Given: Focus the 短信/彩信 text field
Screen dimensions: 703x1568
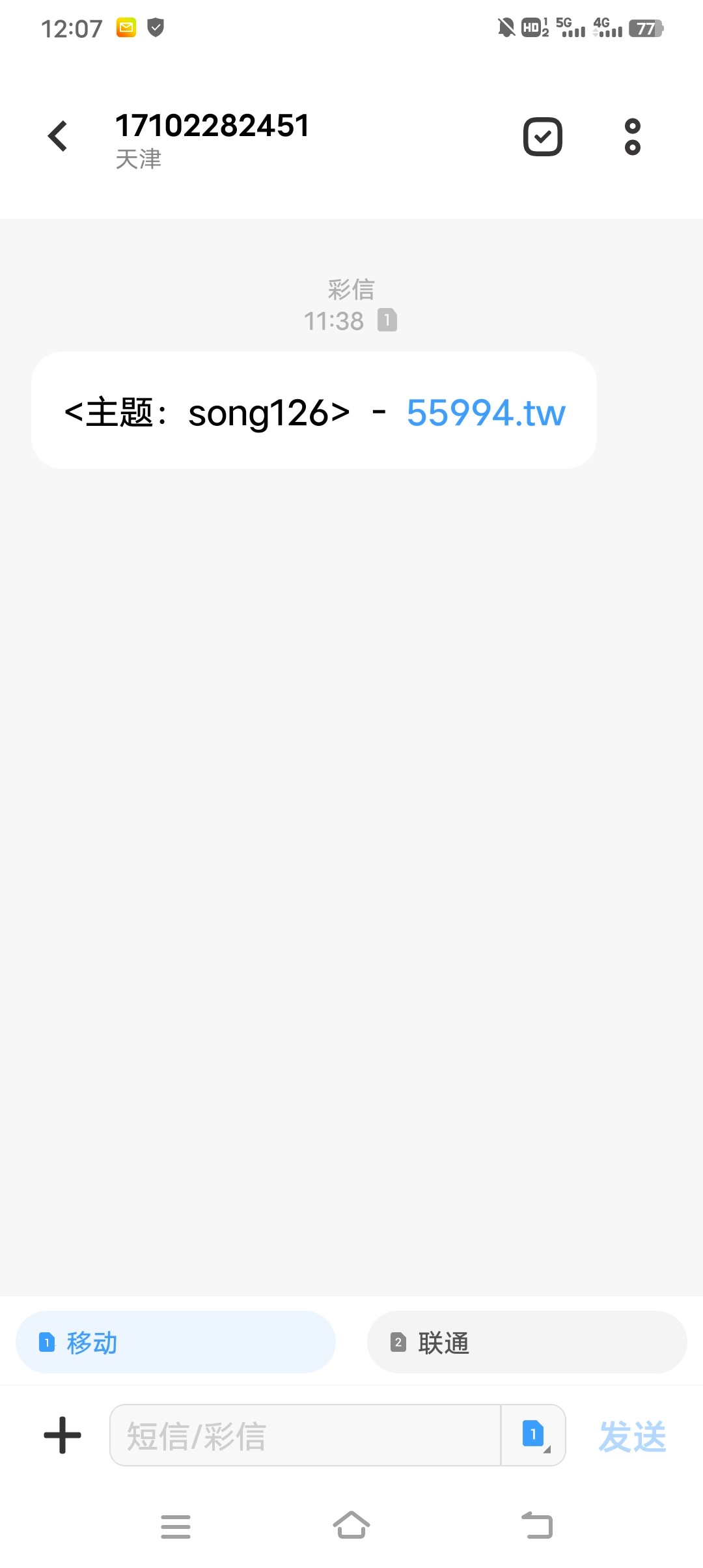Looking at the screenshot, I should [305, 1435].
